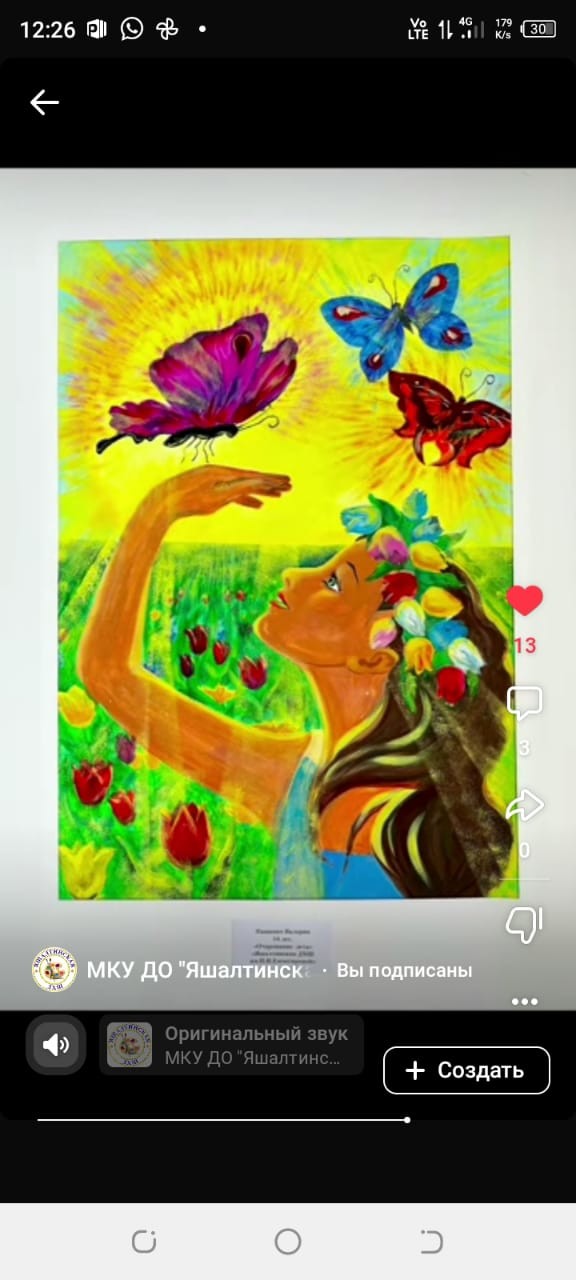This screenshot has width=576, height=1280.
Task: Open the three-dot more options menu
Action: (x=524, y=1000)
